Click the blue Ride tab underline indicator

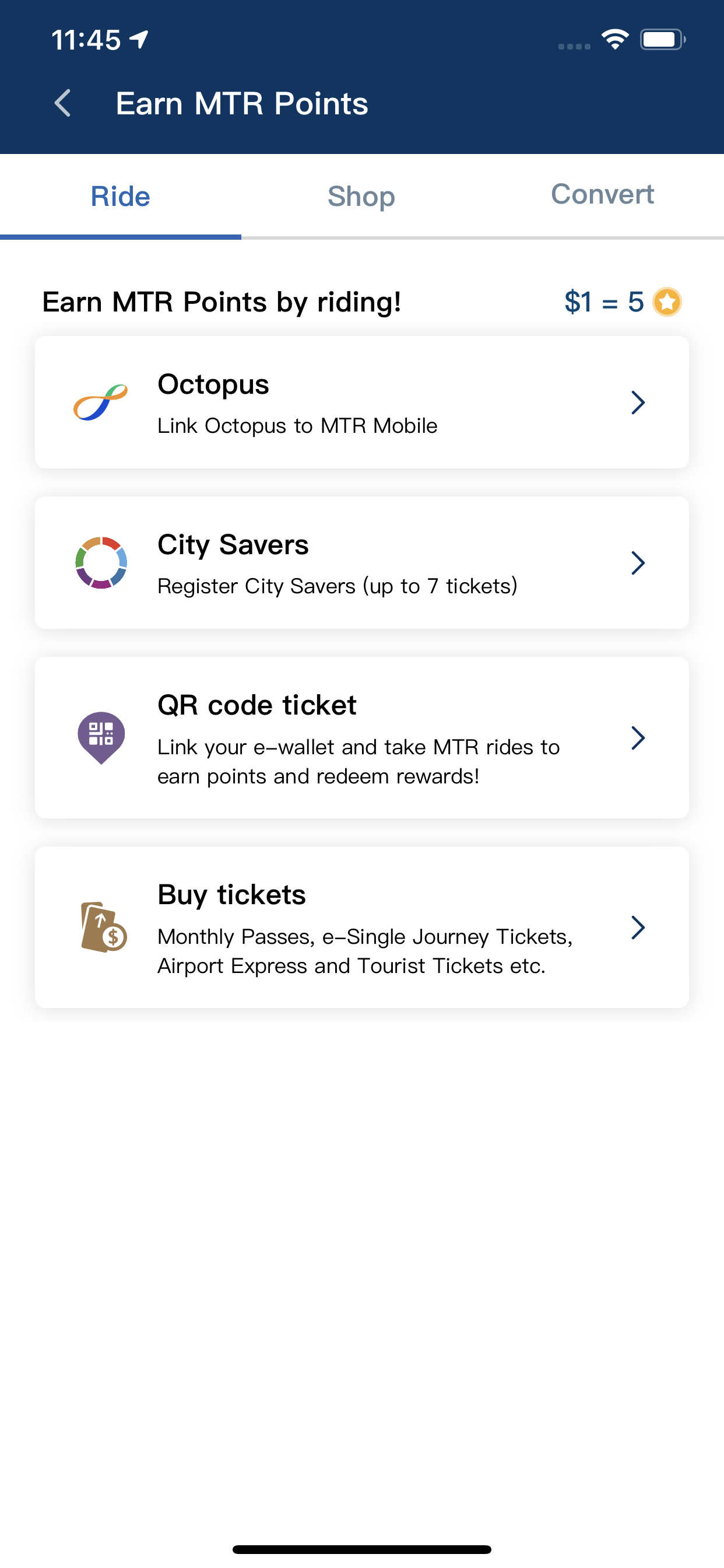(x=120, y=237)
